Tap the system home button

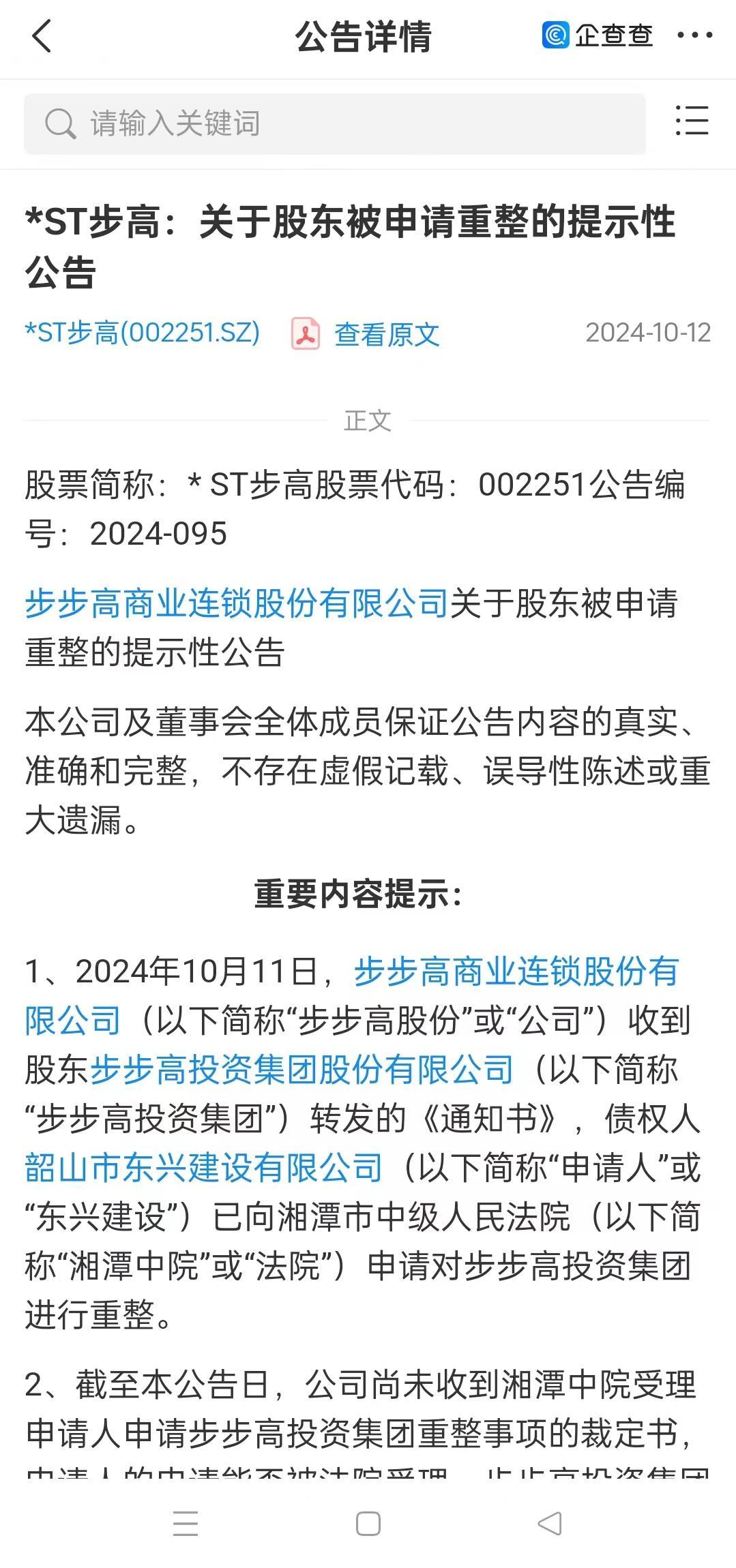tap(368, 1524)
